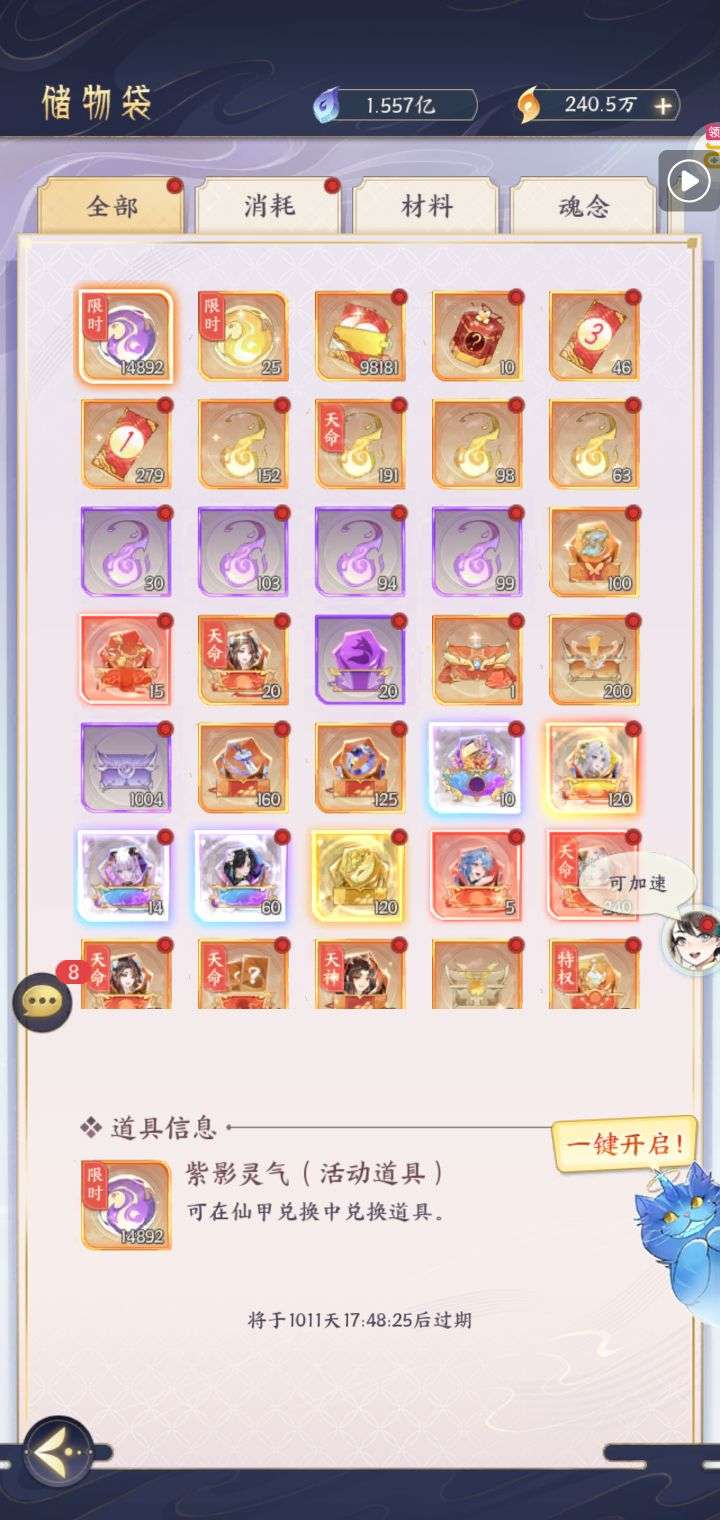The width and height of the screenshot is (720, 1520).
Task: Choose the mystery box item with count 10
Action: [477, 336]
